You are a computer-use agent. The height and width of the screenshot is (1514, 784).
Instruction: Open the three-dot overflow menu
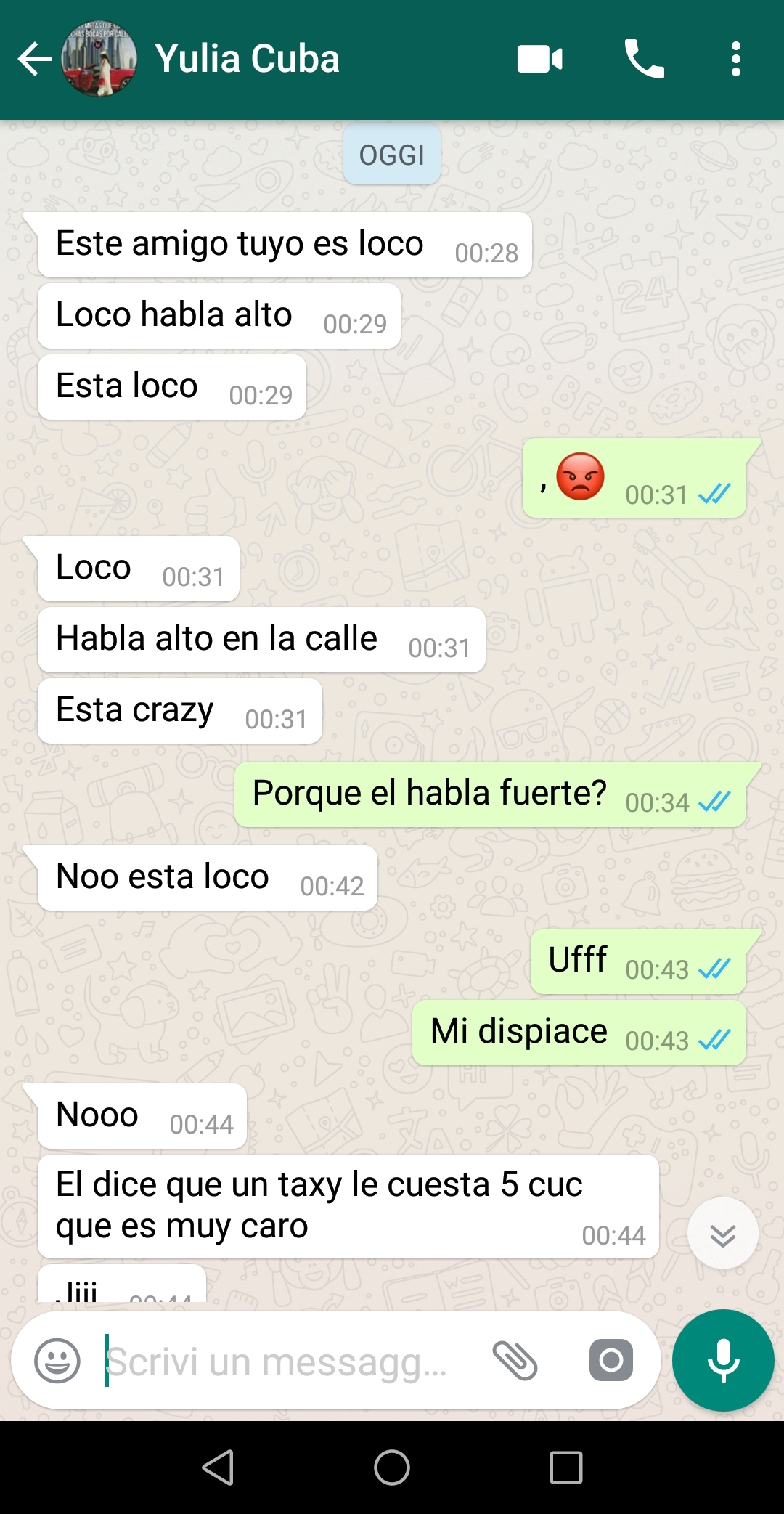736,60
